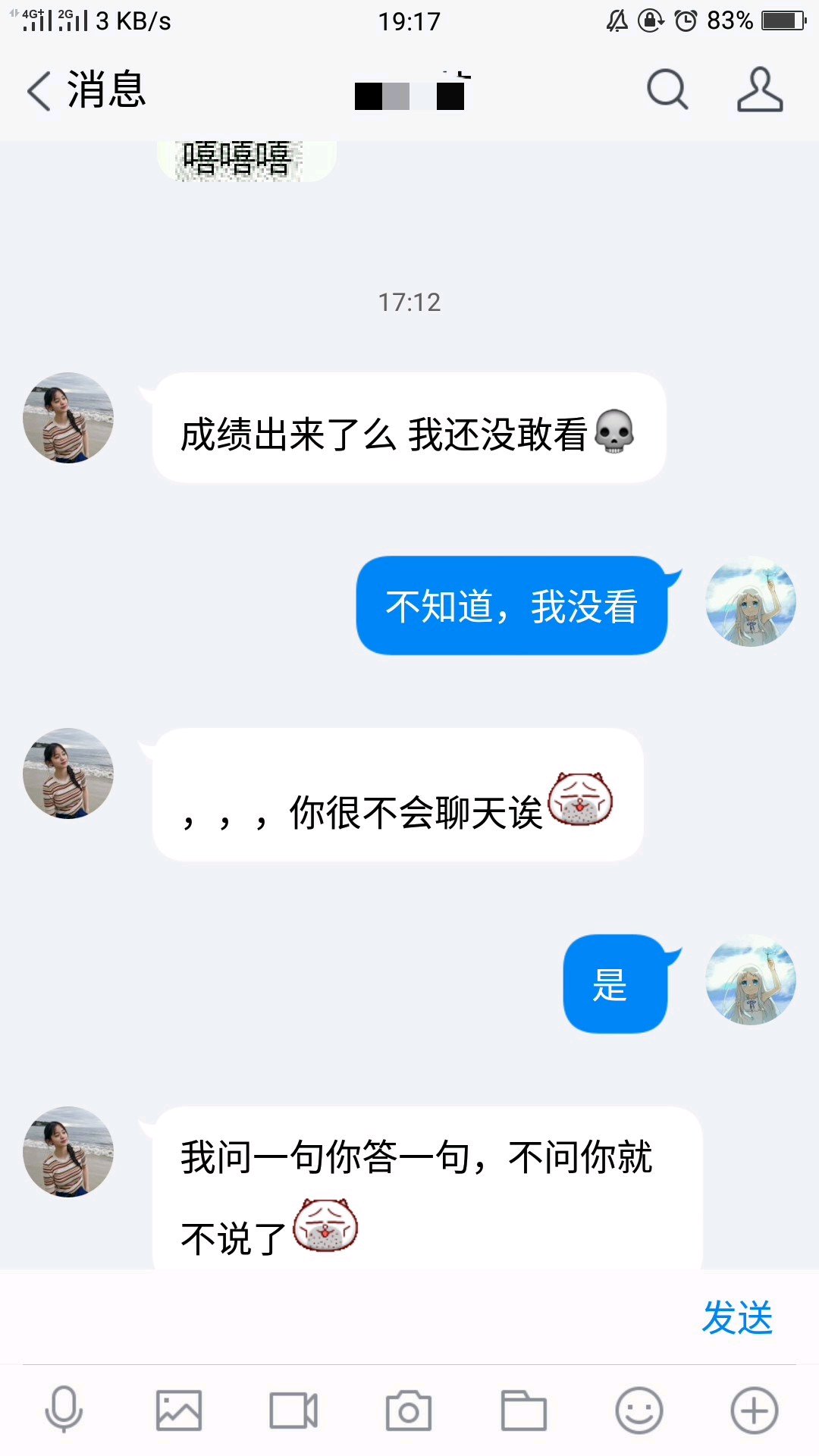This screenshot has height=1456, width=819.
Task: Record a voice message with the microphone
Action: [x=64, y=1410]
